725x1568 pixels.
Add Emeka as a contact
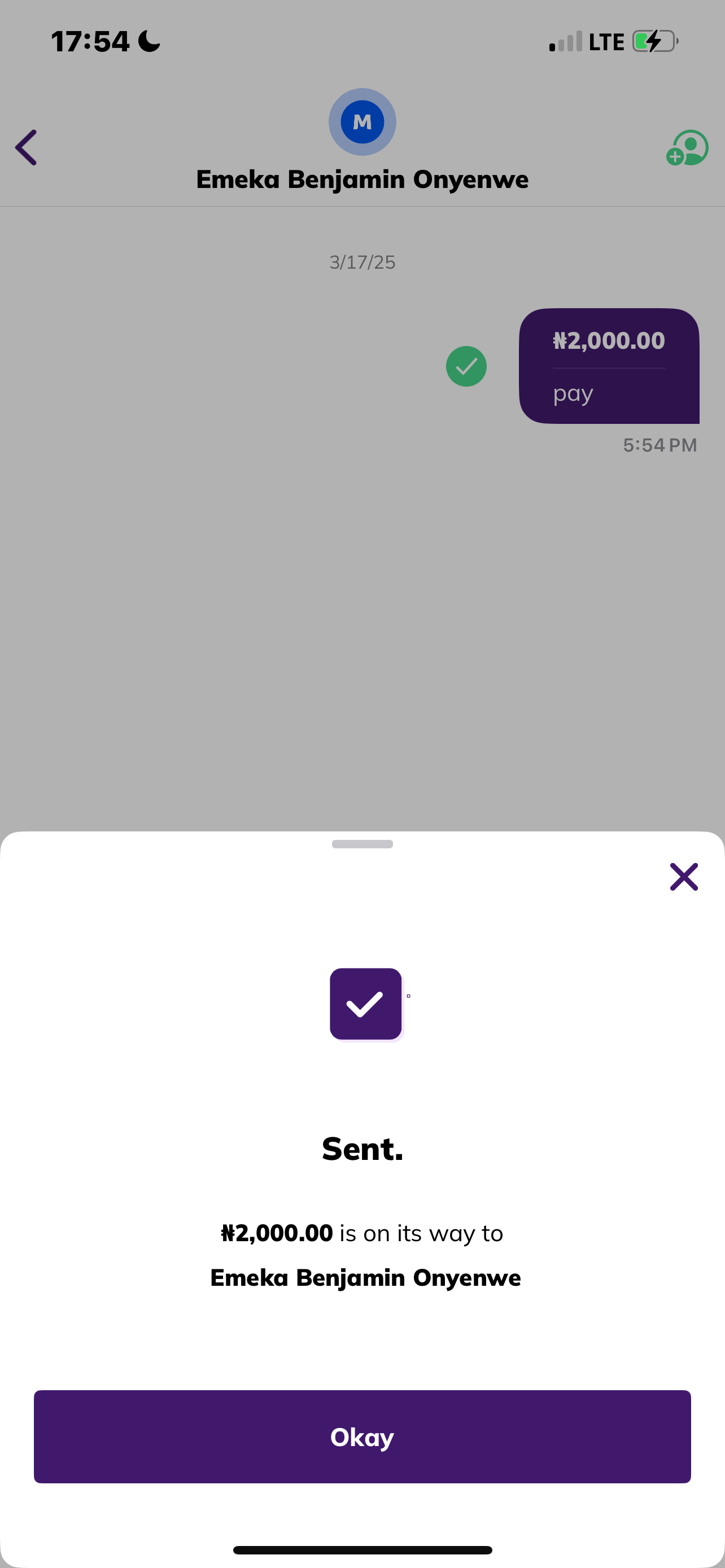point(687,148)
